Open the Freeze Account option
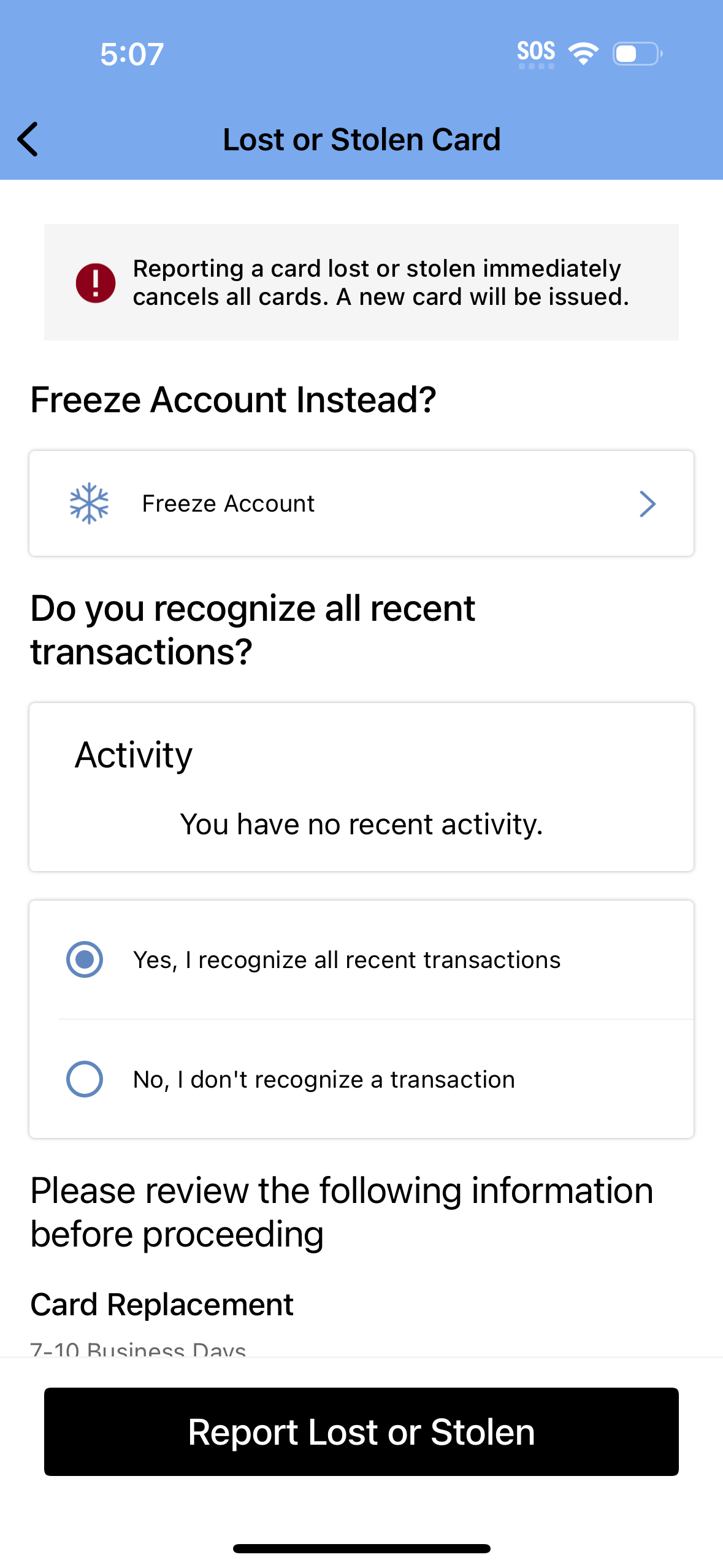723x1568 pixels. (x=361, y=504)
